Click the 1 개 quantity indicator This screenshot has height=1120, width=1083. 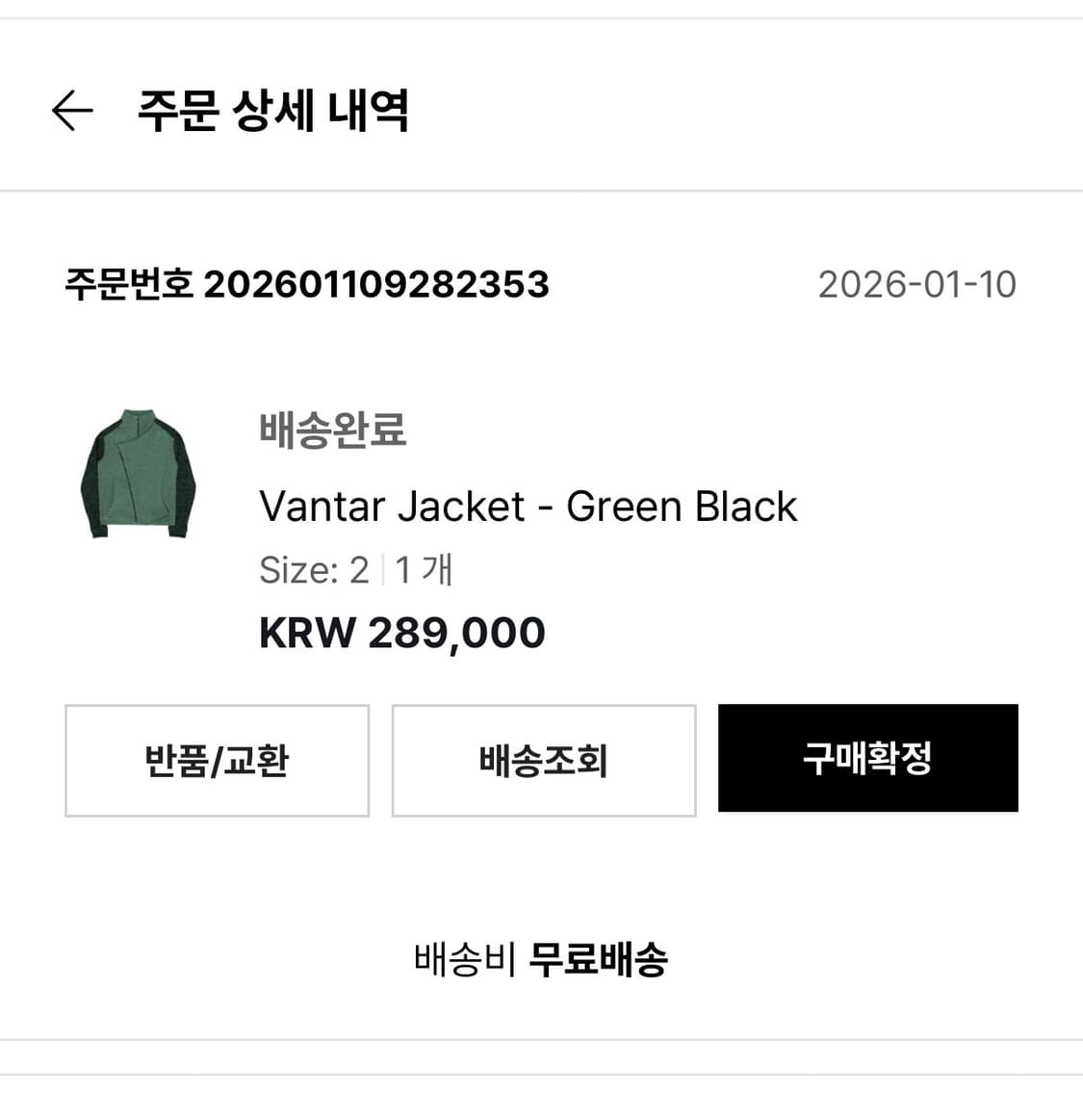coord(424,569)
